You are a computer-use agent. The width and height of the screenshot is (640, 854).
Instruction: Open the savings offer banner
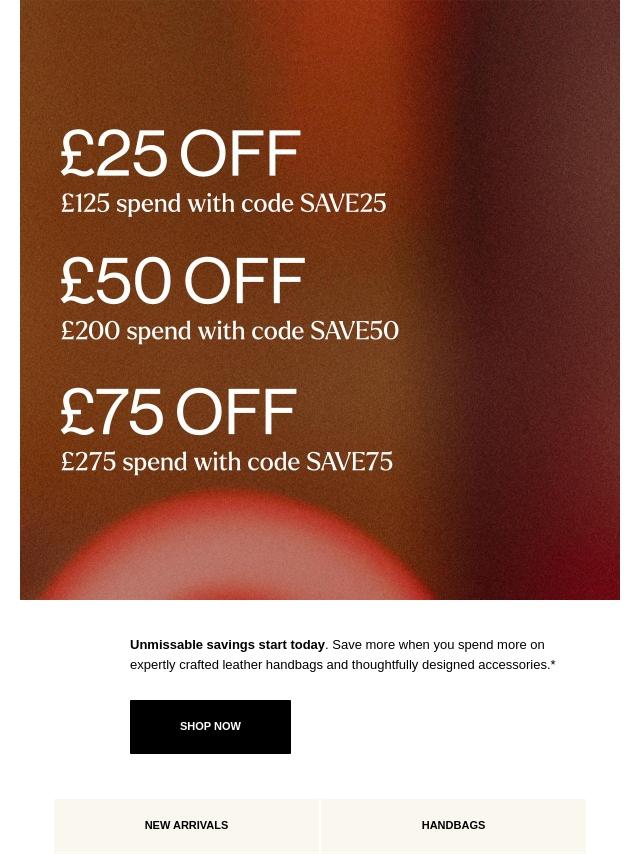320,300
